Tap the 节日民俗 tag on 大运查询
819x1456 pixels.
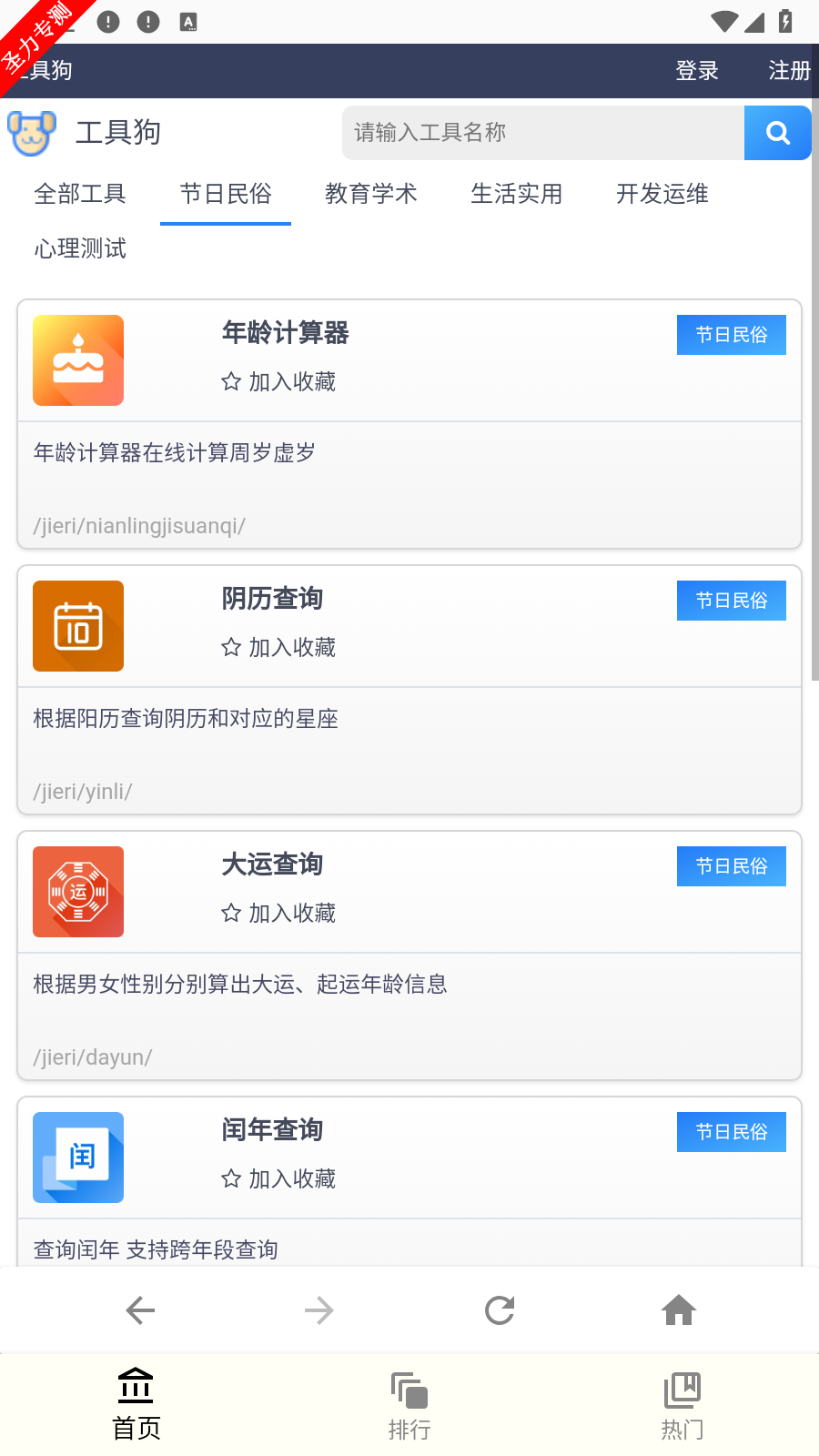tap(732, 866)
